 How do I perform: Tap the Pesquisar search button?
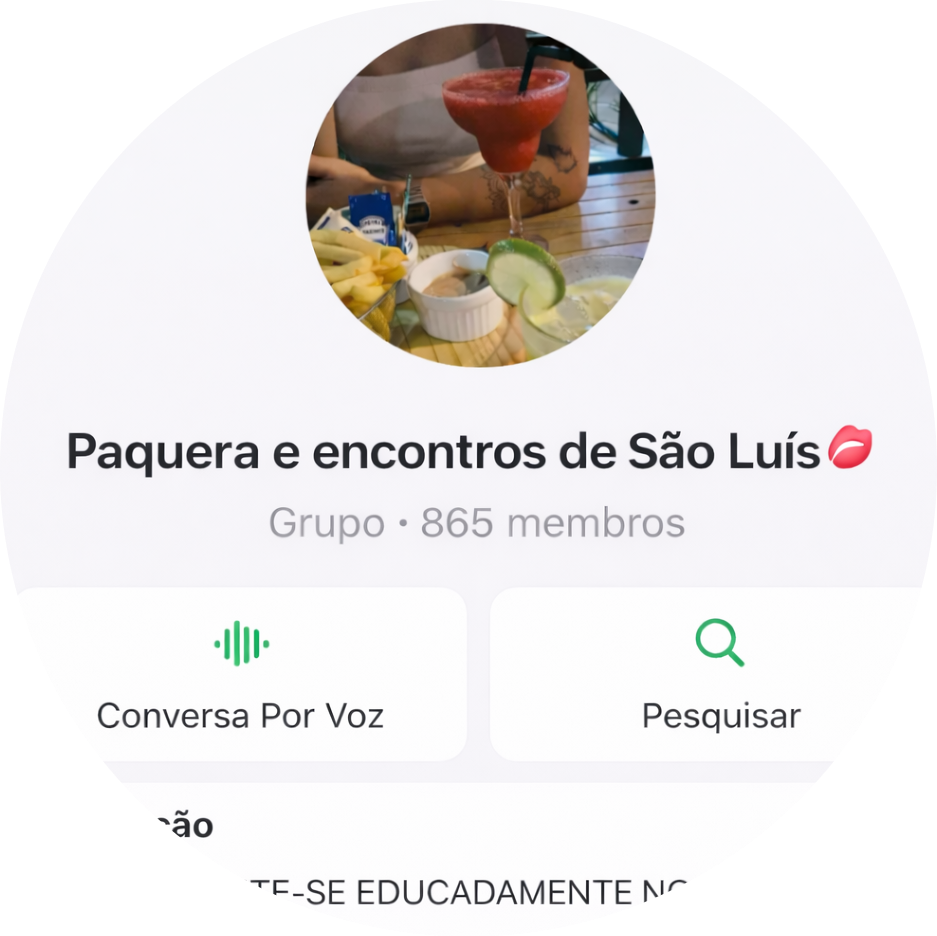[720, 673]
